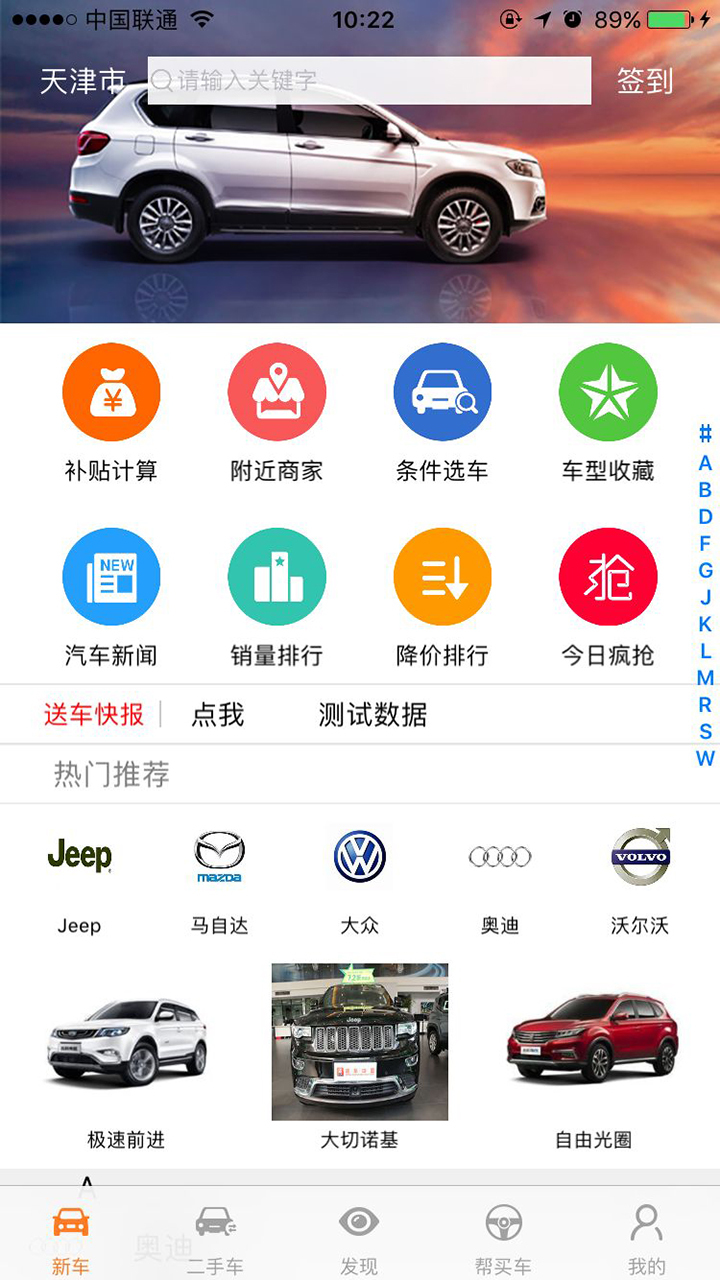Tap the keyword search field
Image resolution: width=720 pixels, height=1280 pixels.
370,80
